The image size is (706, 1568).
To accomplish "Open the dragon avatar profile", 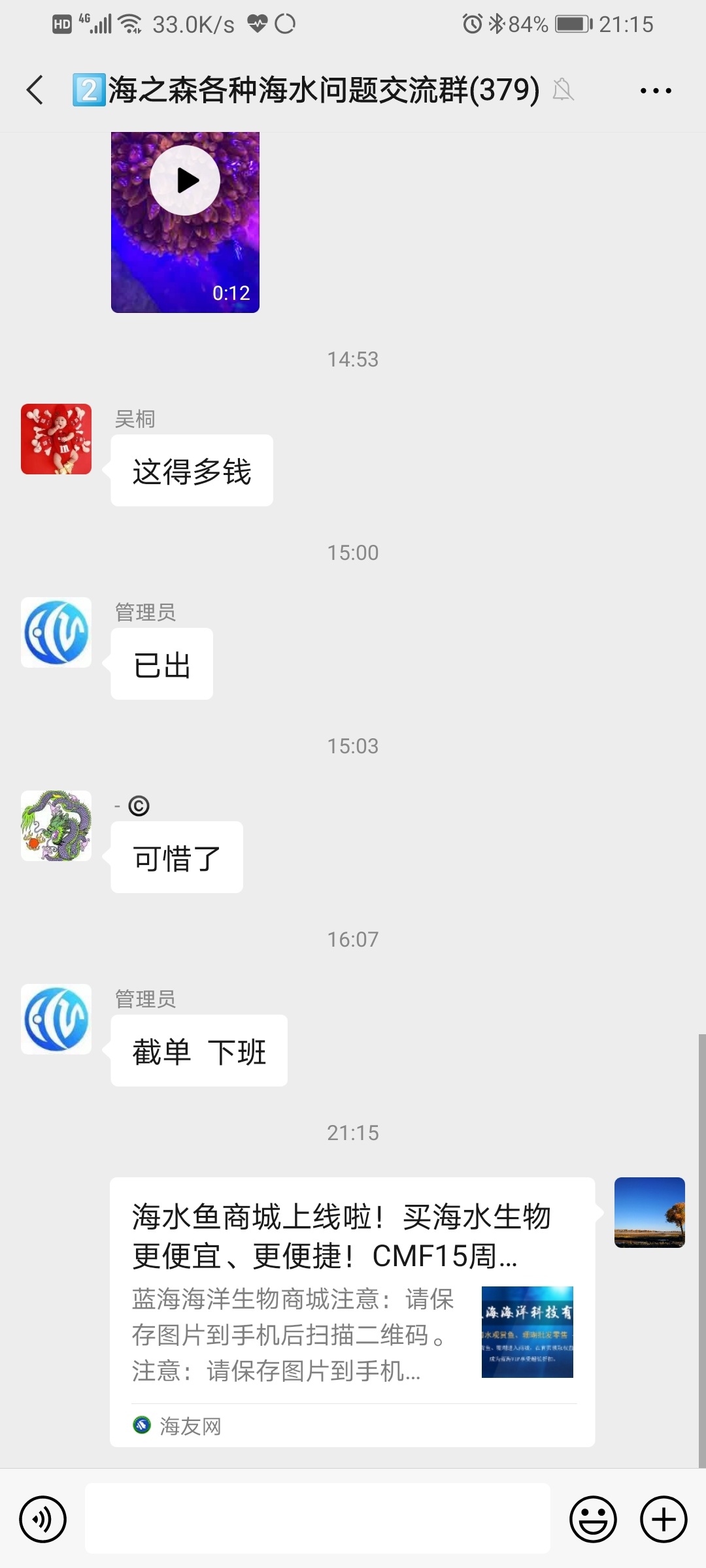I will point(56,826).
